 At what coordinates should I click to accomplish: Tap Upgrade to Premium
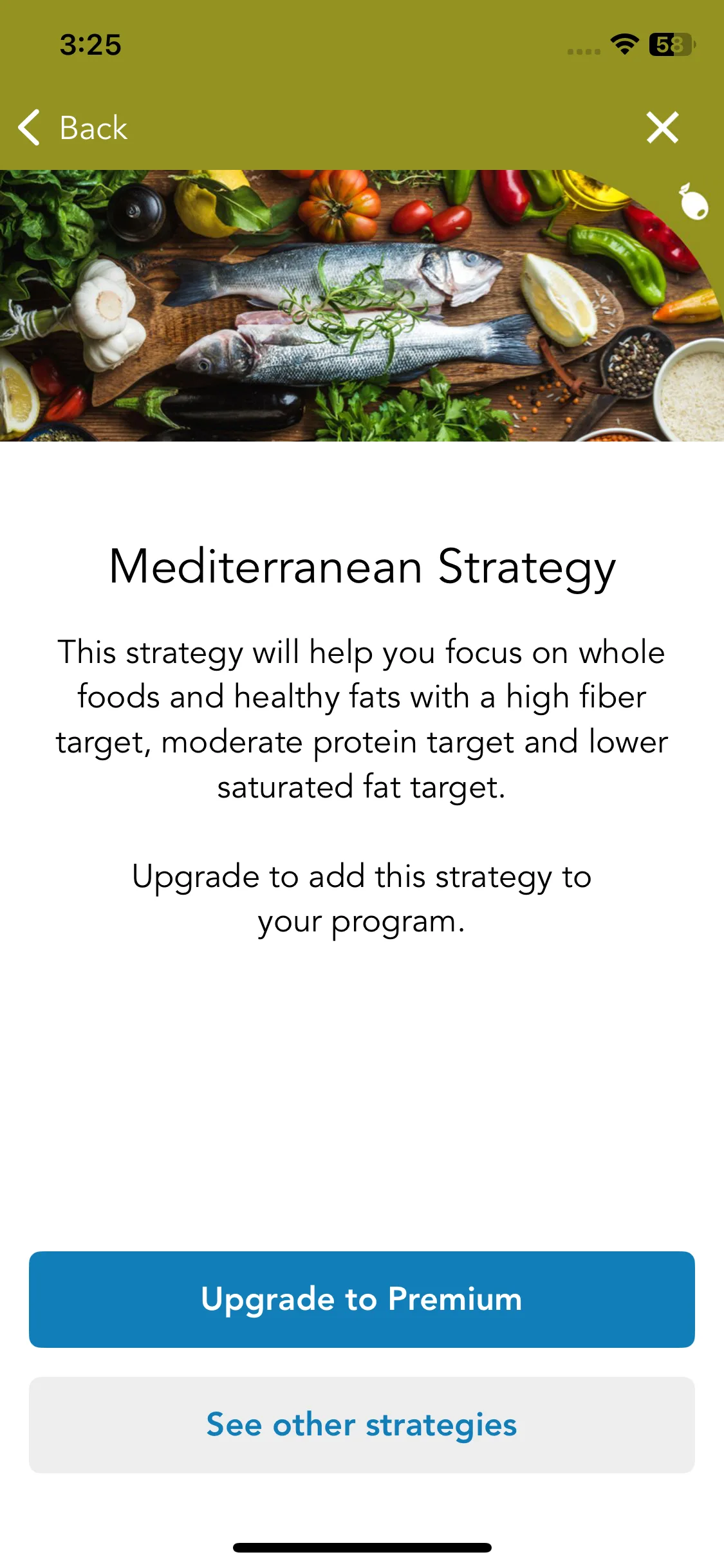[362, 1299]
